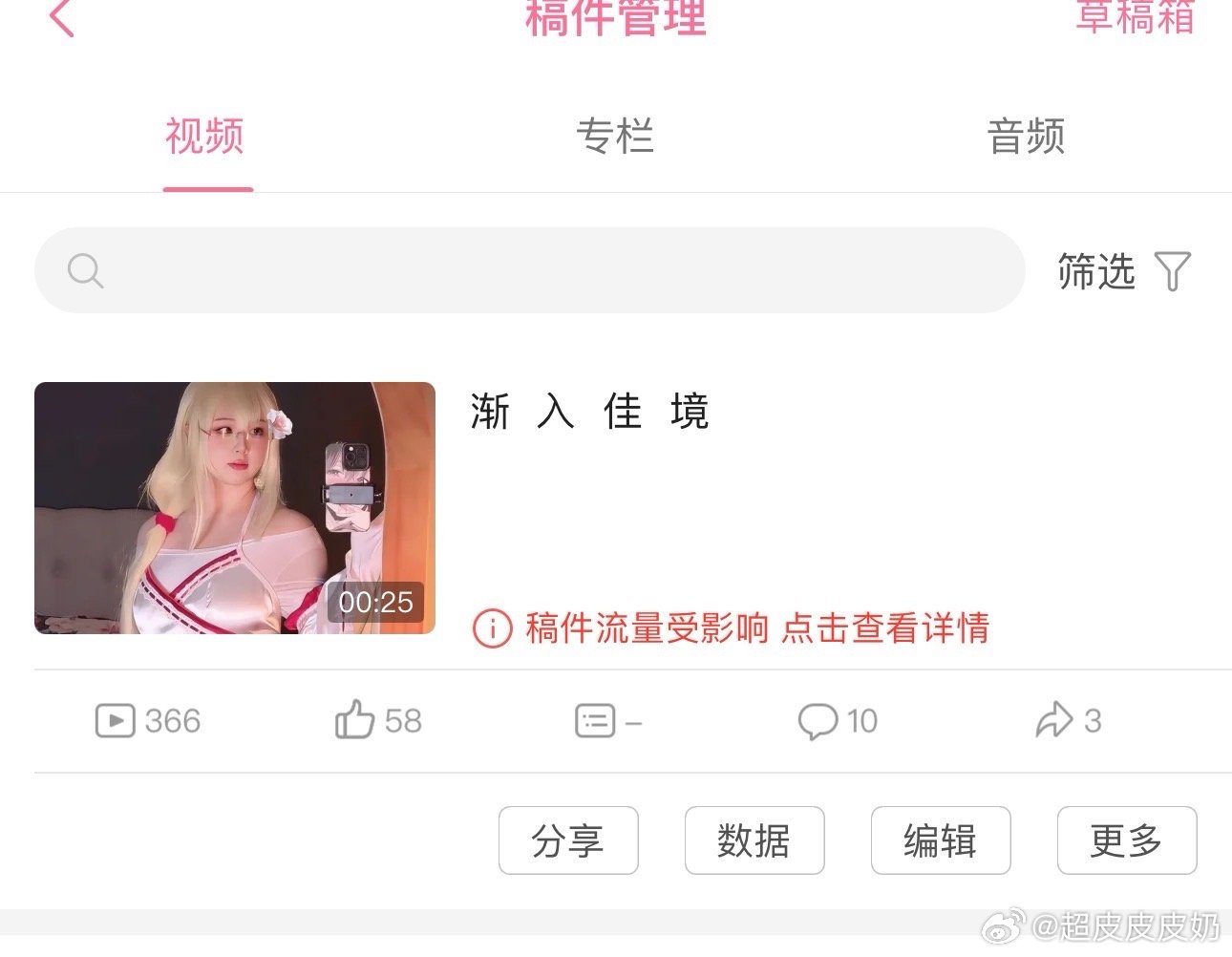Switch to the 音频 tab
Viewport: 1232px width, 957px height.
(1026, 137)
